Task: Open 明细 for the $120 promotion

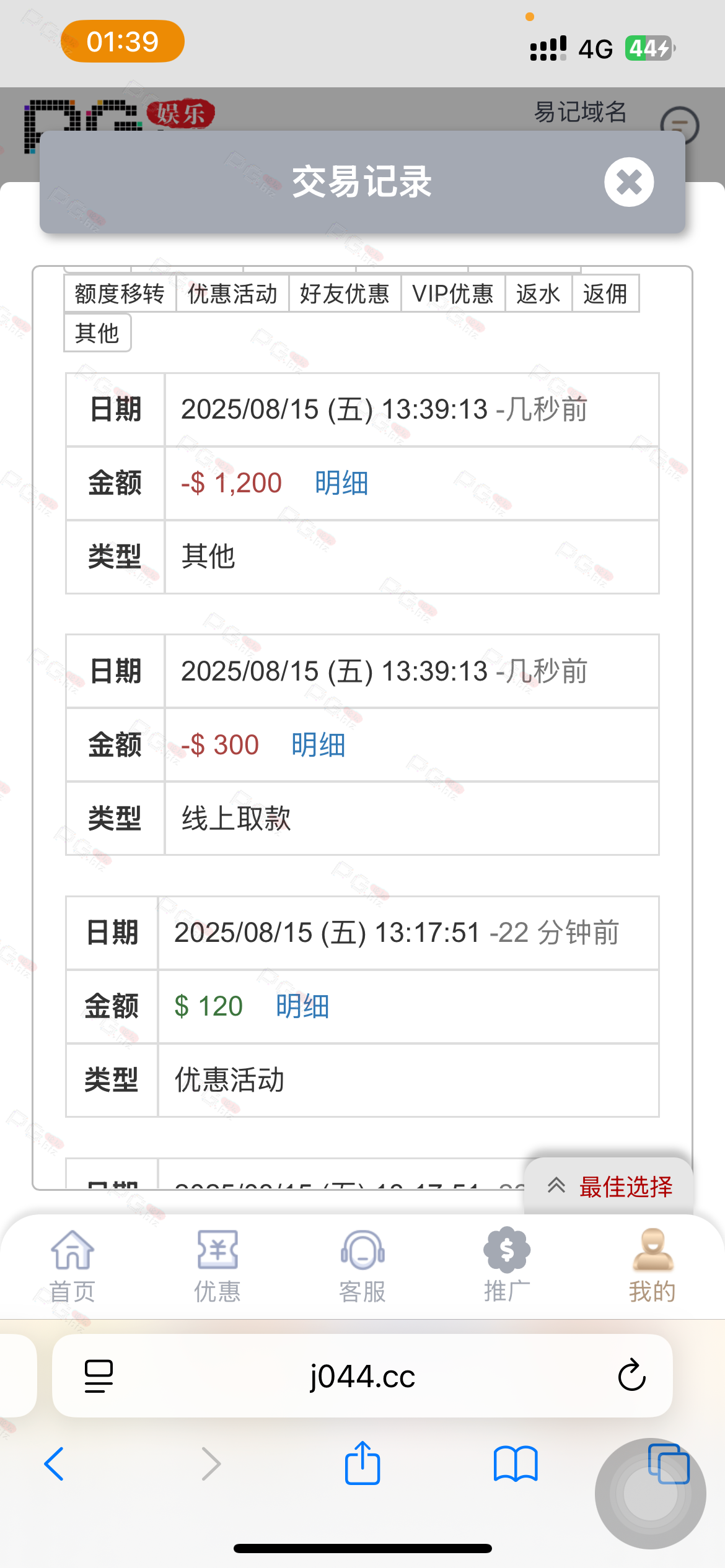Action: 302,1006
